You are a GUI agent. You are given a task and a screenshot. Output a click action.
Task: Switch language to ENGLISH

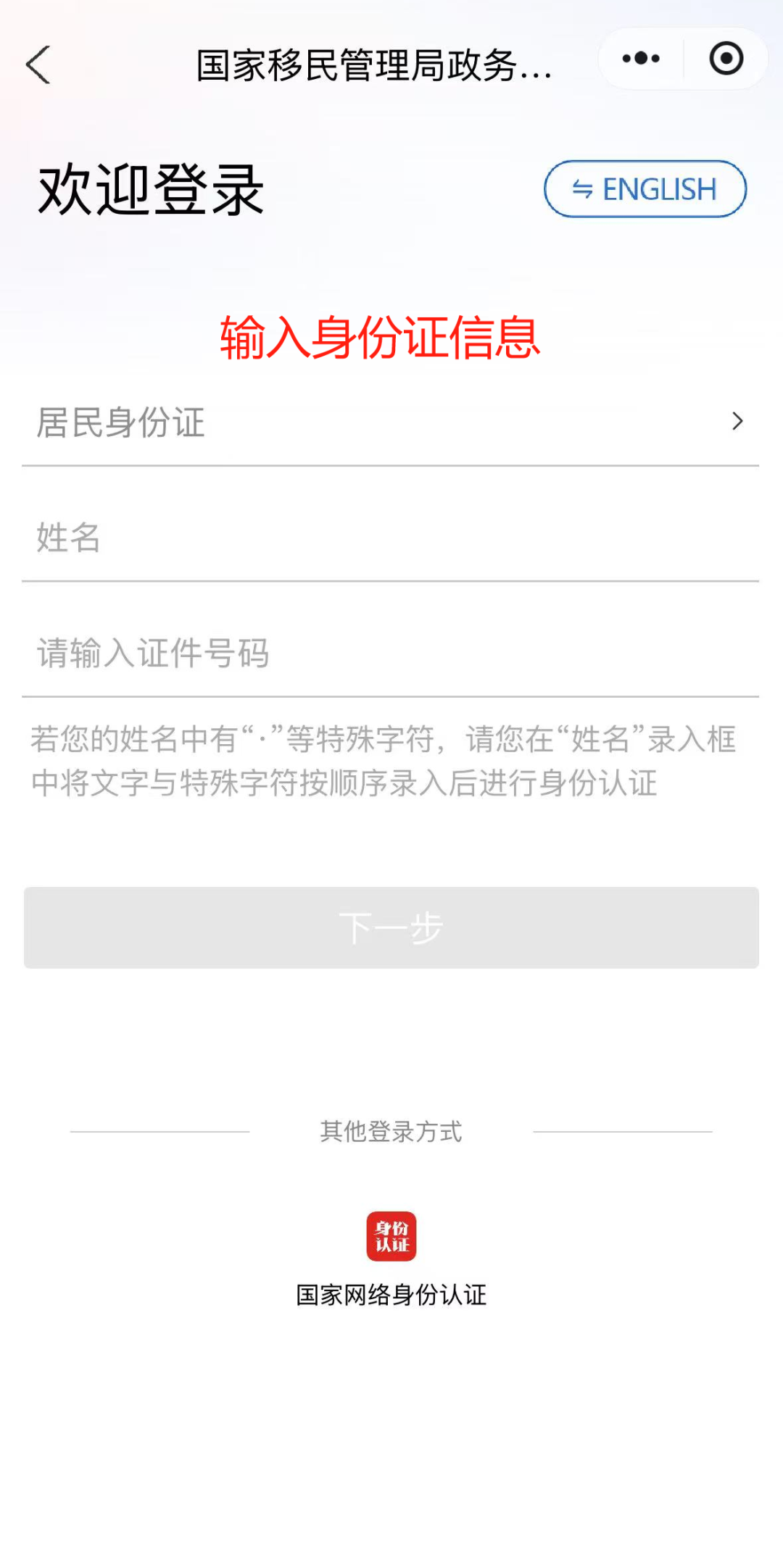tap(645, 189)
